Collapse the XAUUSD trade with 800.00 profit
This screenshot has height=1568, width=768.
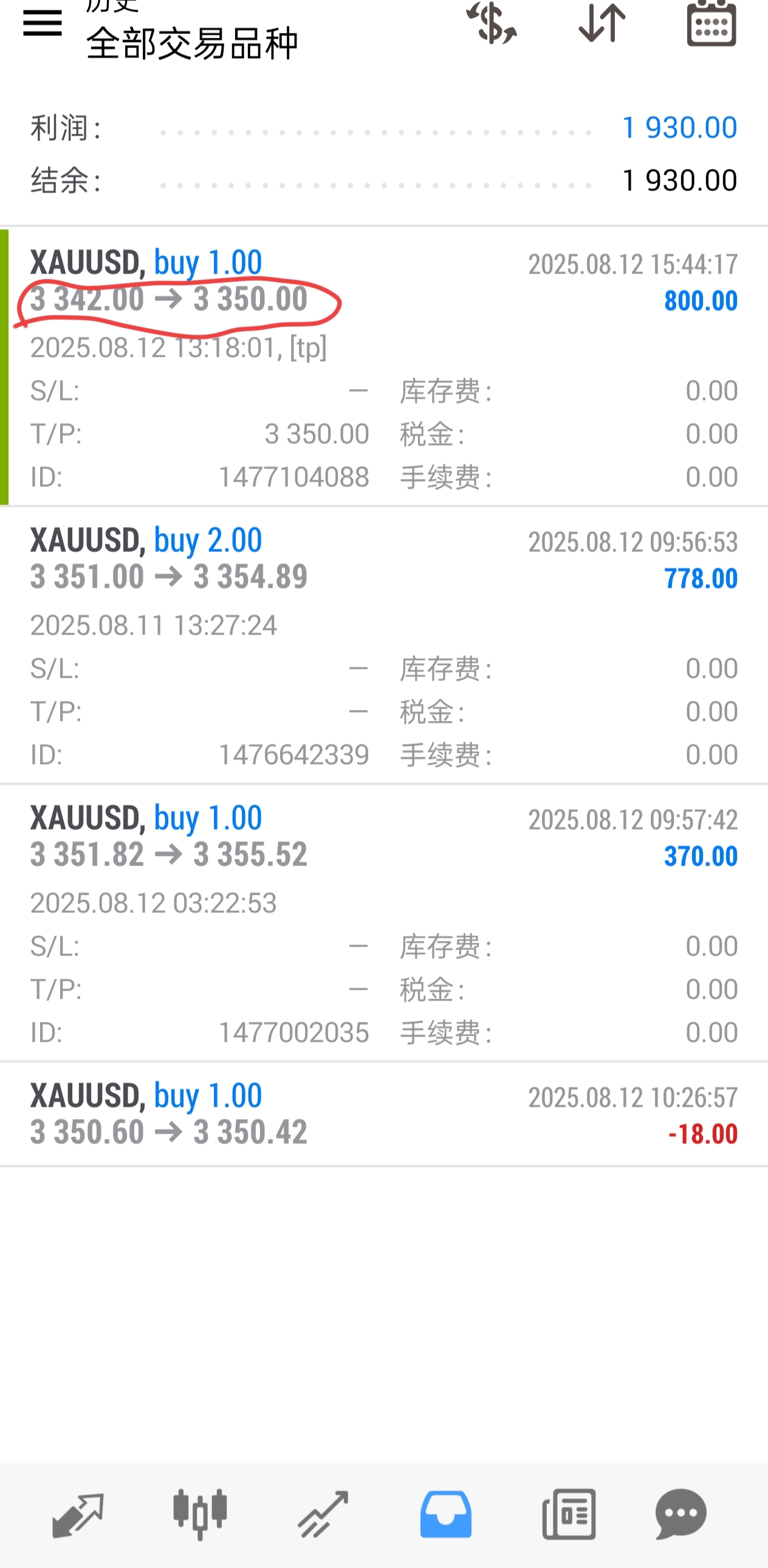384,367
